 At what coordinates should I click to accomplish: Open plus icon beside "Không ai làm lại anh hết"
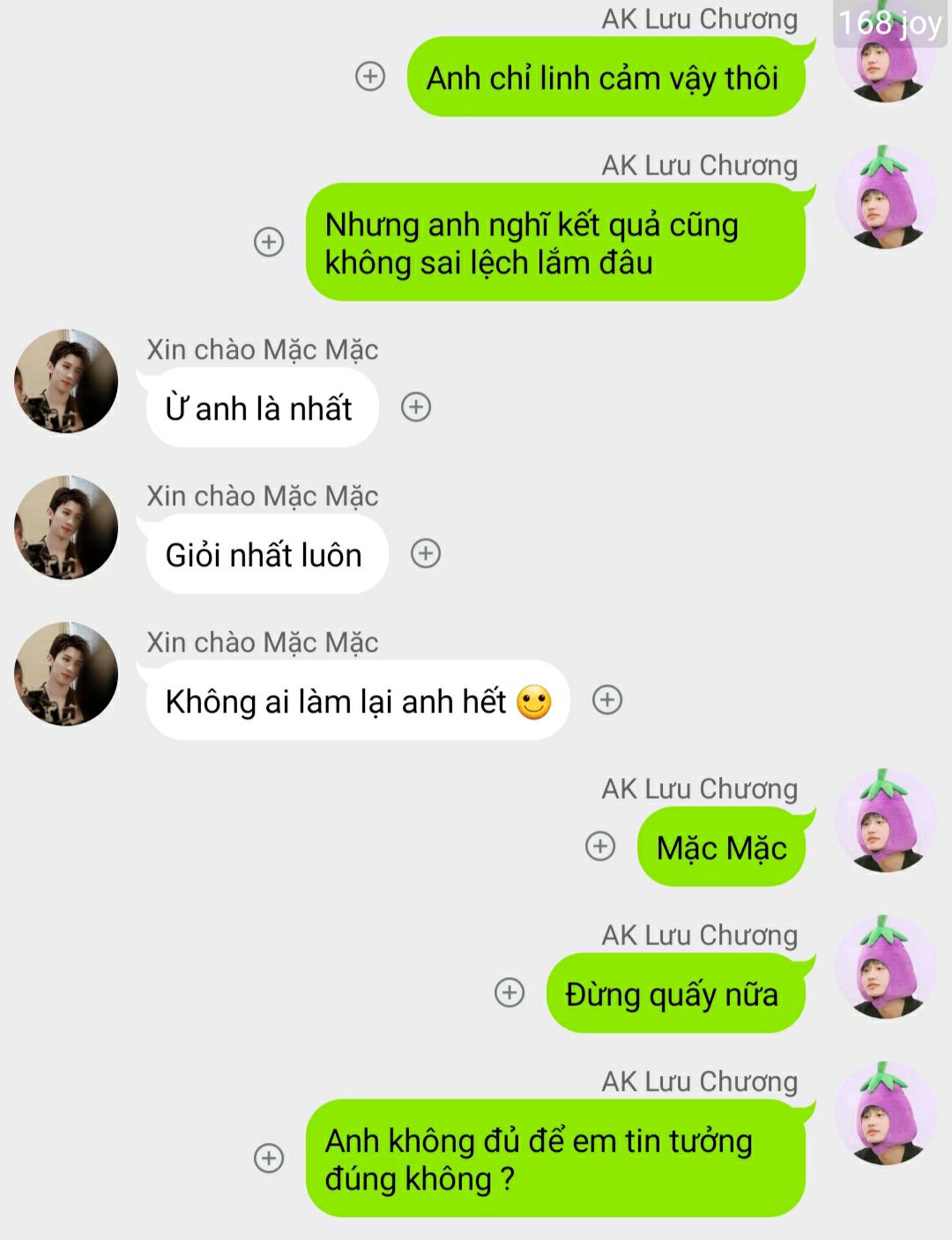pos(607,699)
